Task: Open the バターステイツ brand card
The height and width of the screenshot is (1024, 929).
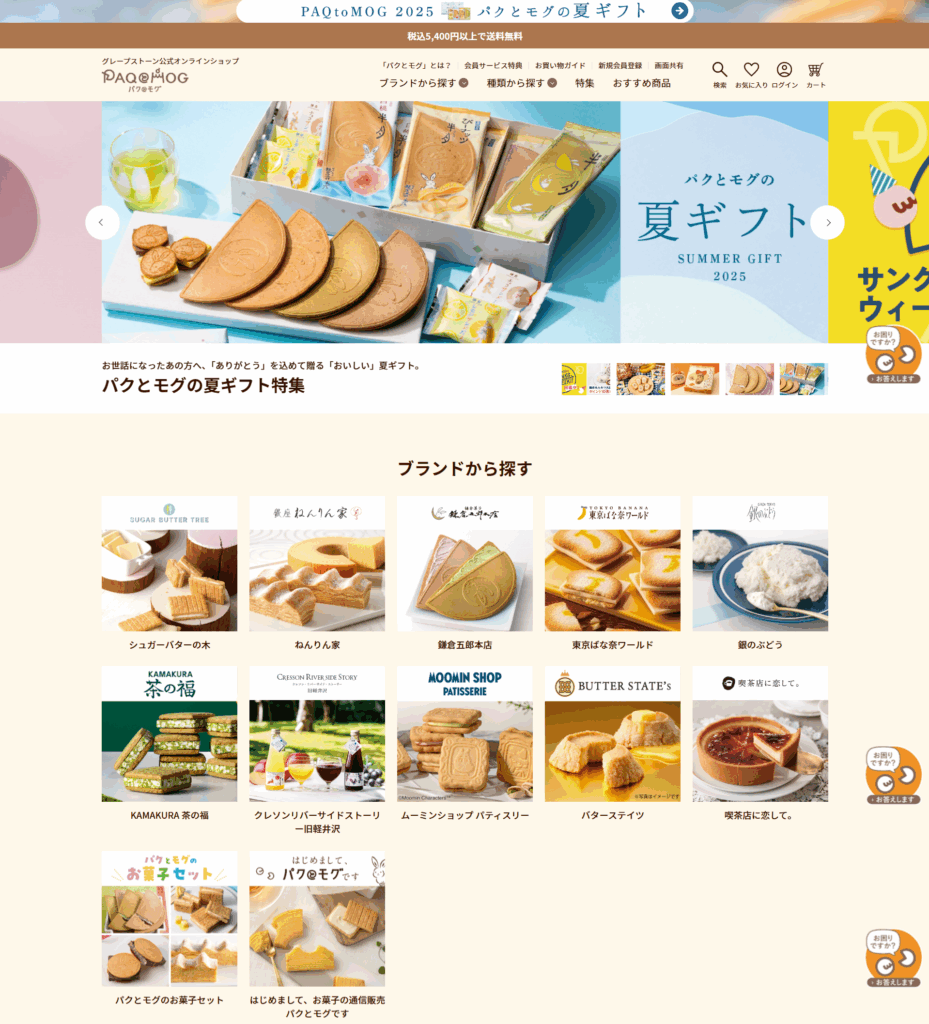Action: coord(612,742)
